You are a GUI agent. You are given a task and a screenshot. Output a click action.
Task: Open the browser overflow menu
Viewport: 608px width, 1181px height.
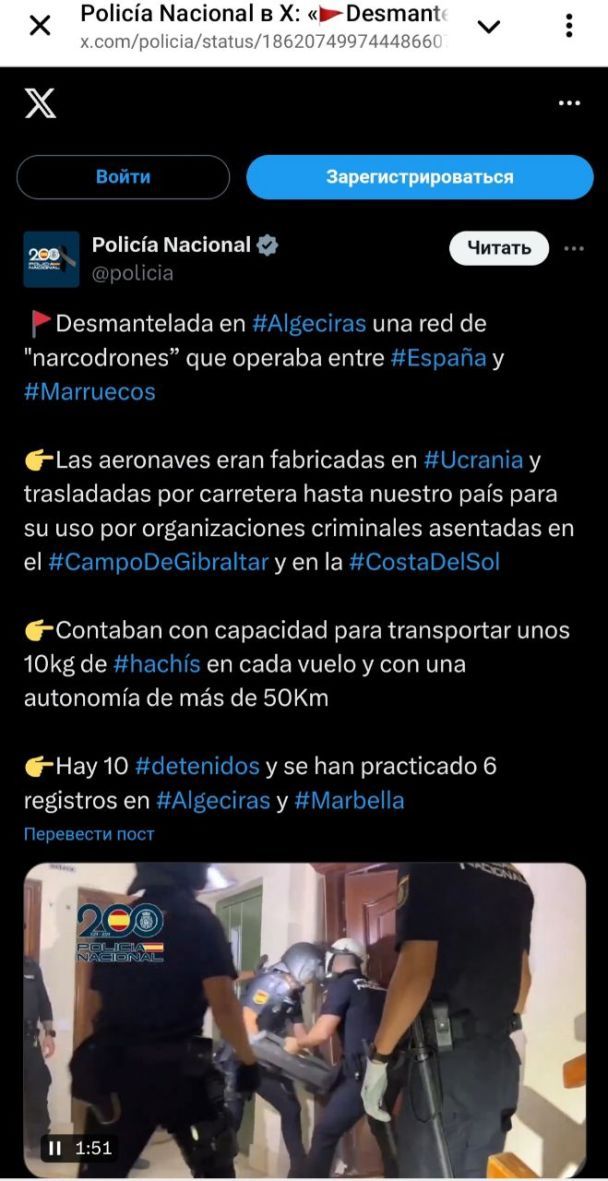pos(569,27)
